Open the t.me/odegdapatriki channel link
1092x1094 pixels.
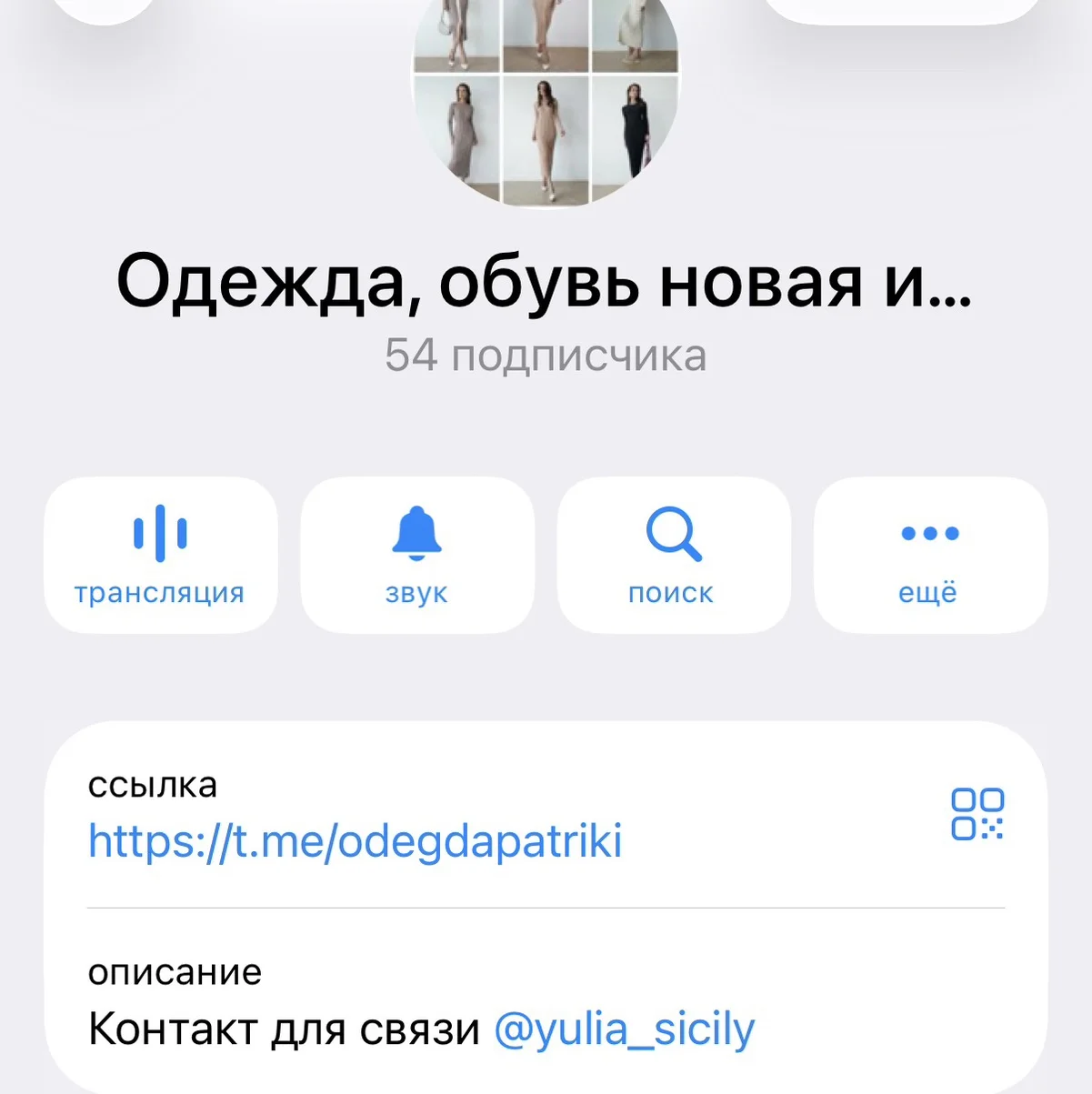pos(355,840)
